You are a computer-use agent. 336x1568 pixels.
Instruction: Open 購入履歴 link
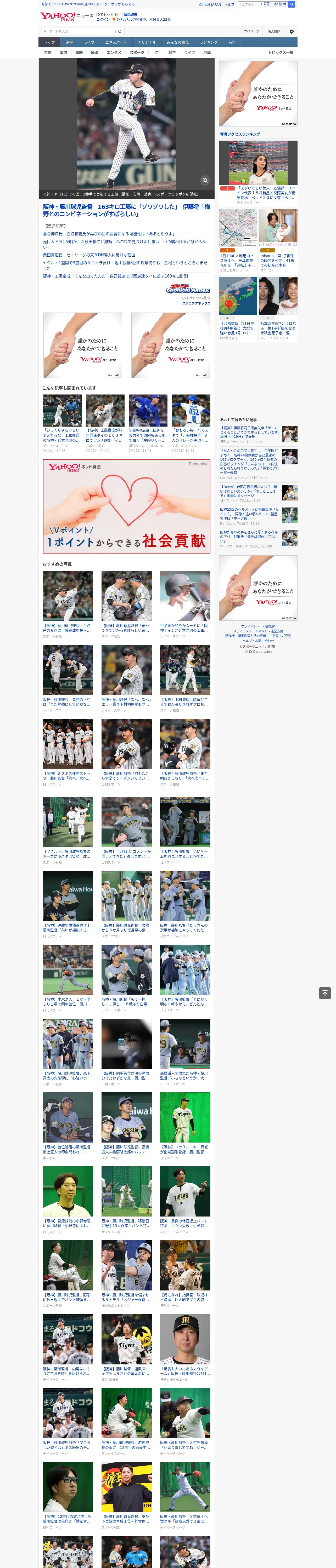274,31
